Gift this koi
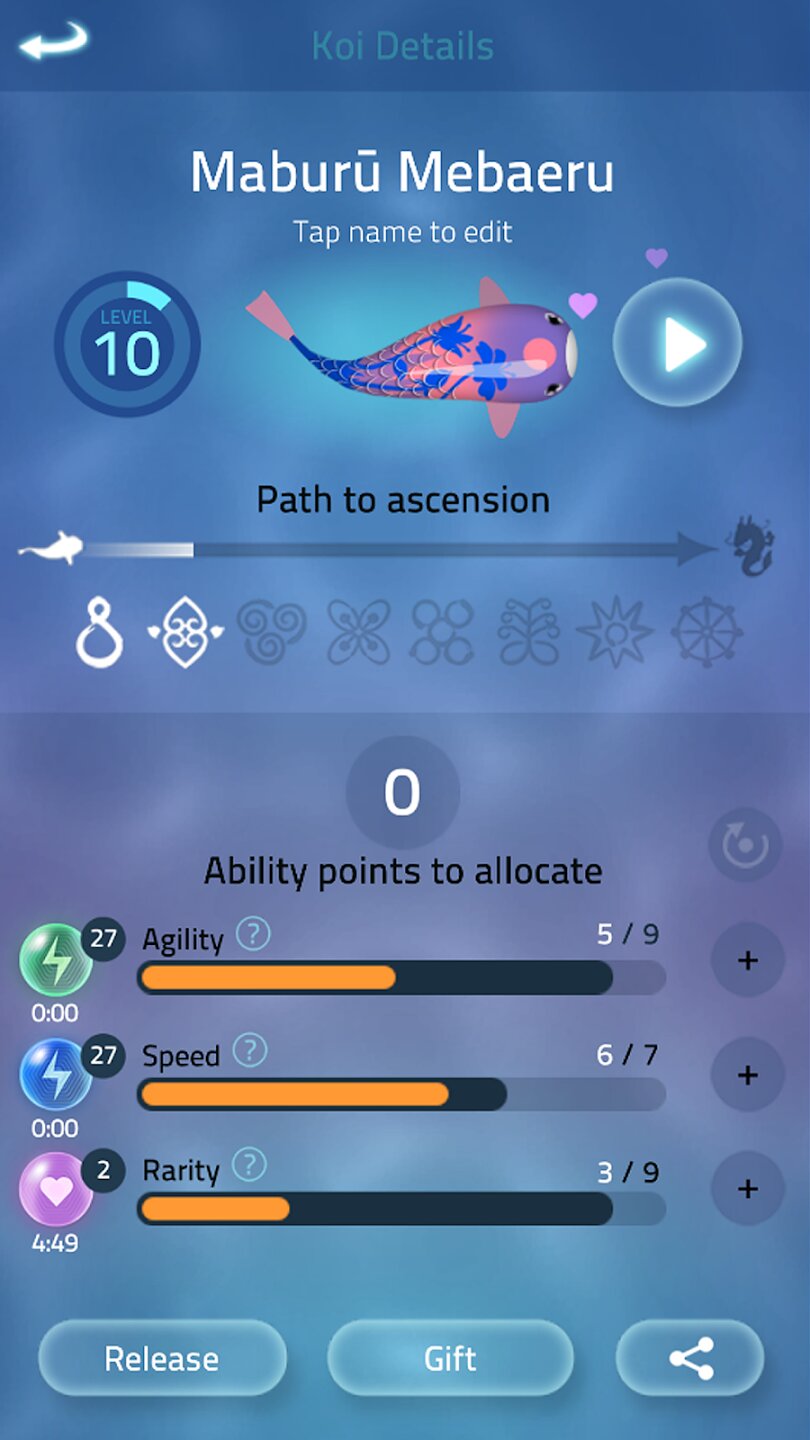 tap(450, 1358)
